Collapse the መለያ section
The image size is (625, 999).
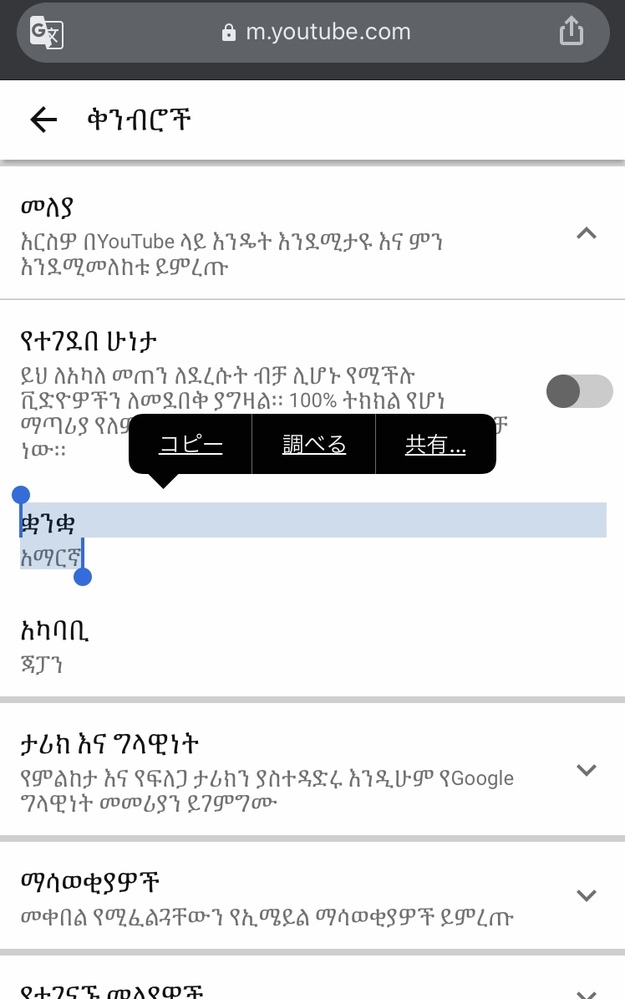click(x=587, y=234)
